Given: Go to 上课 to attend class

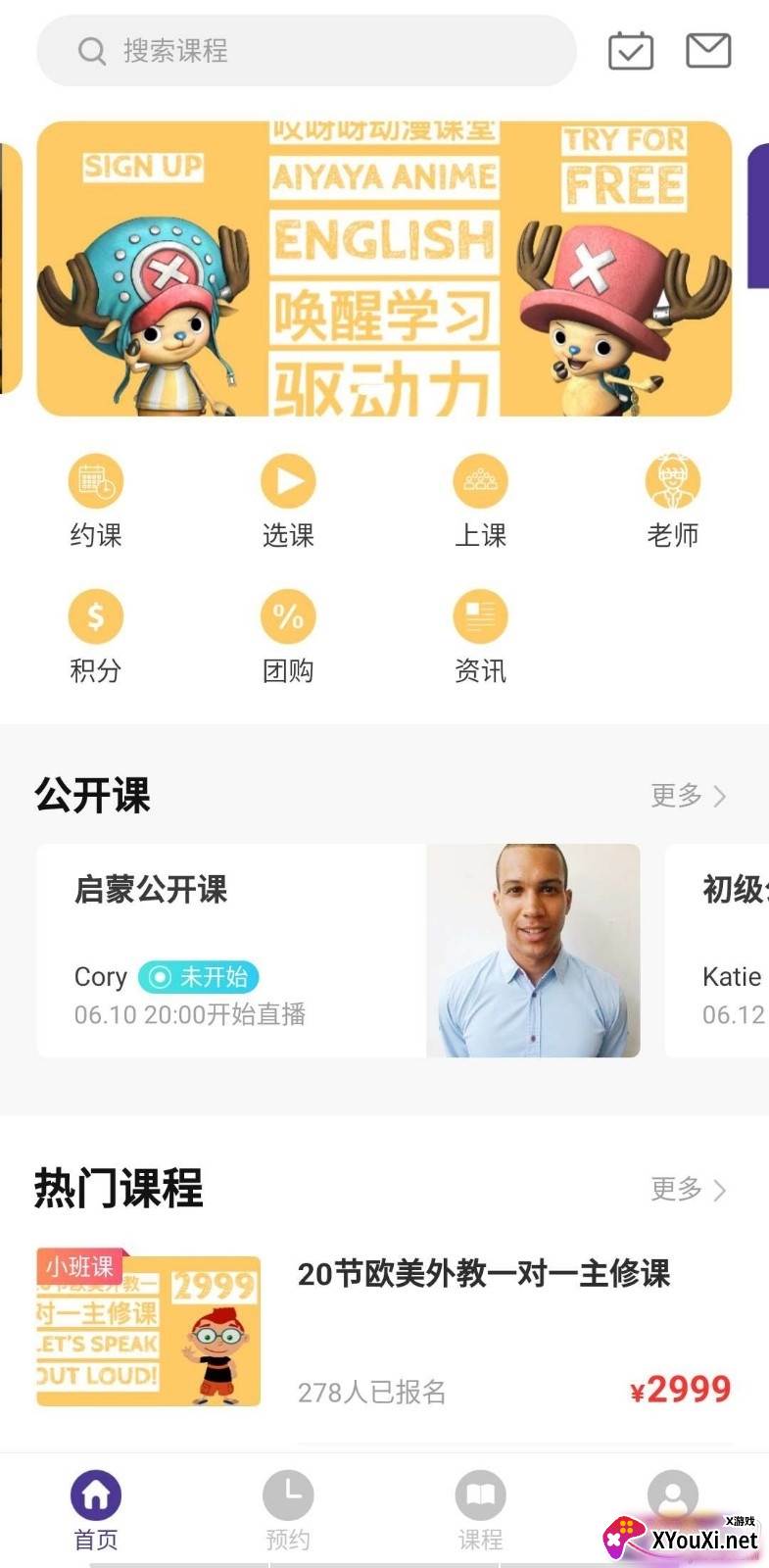Looking at the screenshot, I should 480,500.
